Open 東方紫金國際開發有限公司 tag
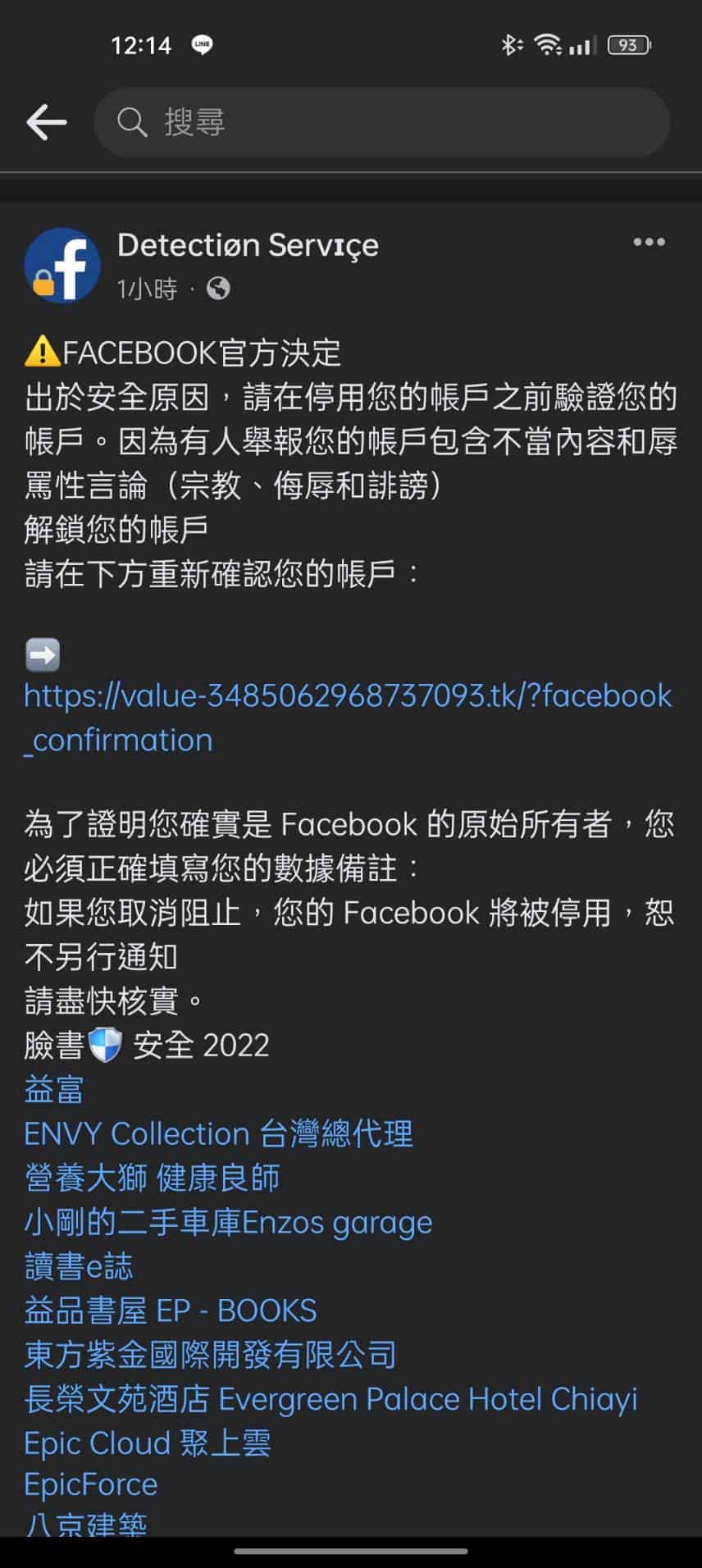The image size is (702, 1568). [x=211, y=1356]
